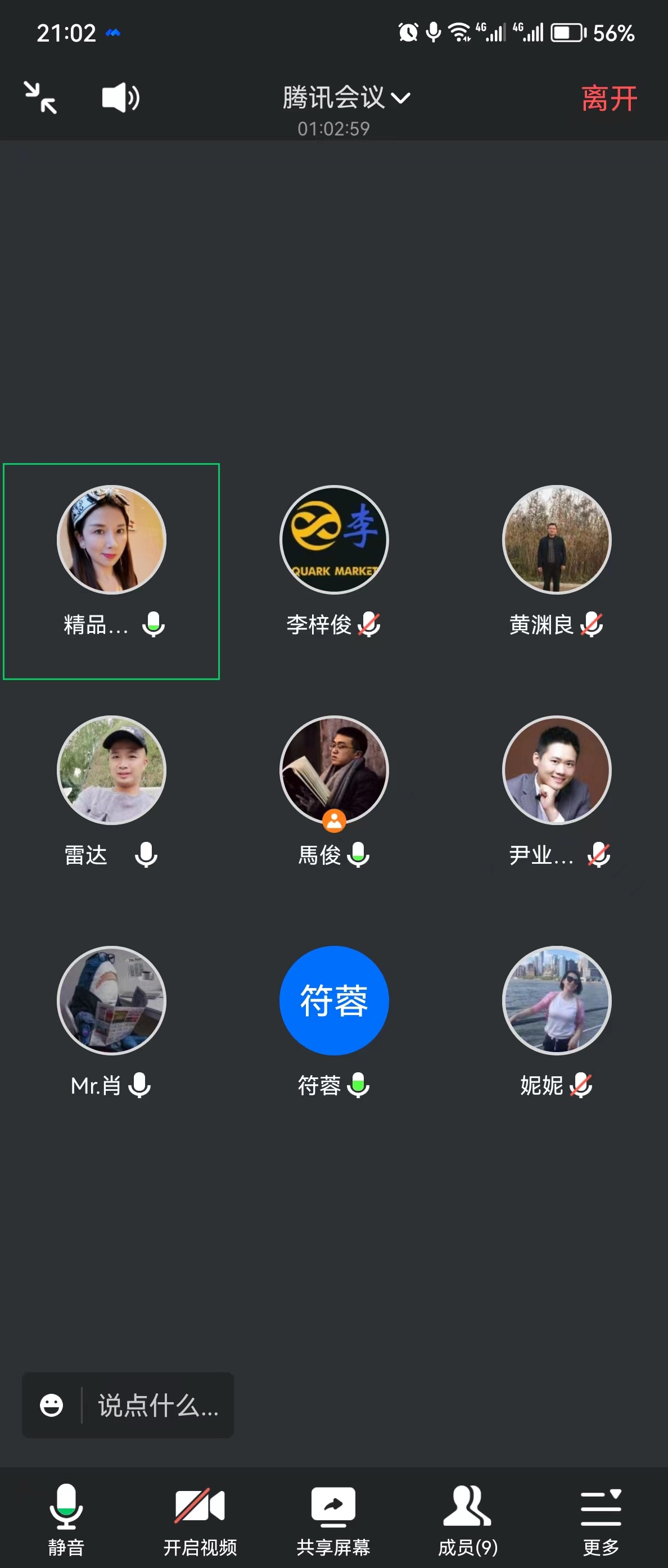Tap the 说点什么 chat input
The image size is (668, 1568).
(157, 1406)
